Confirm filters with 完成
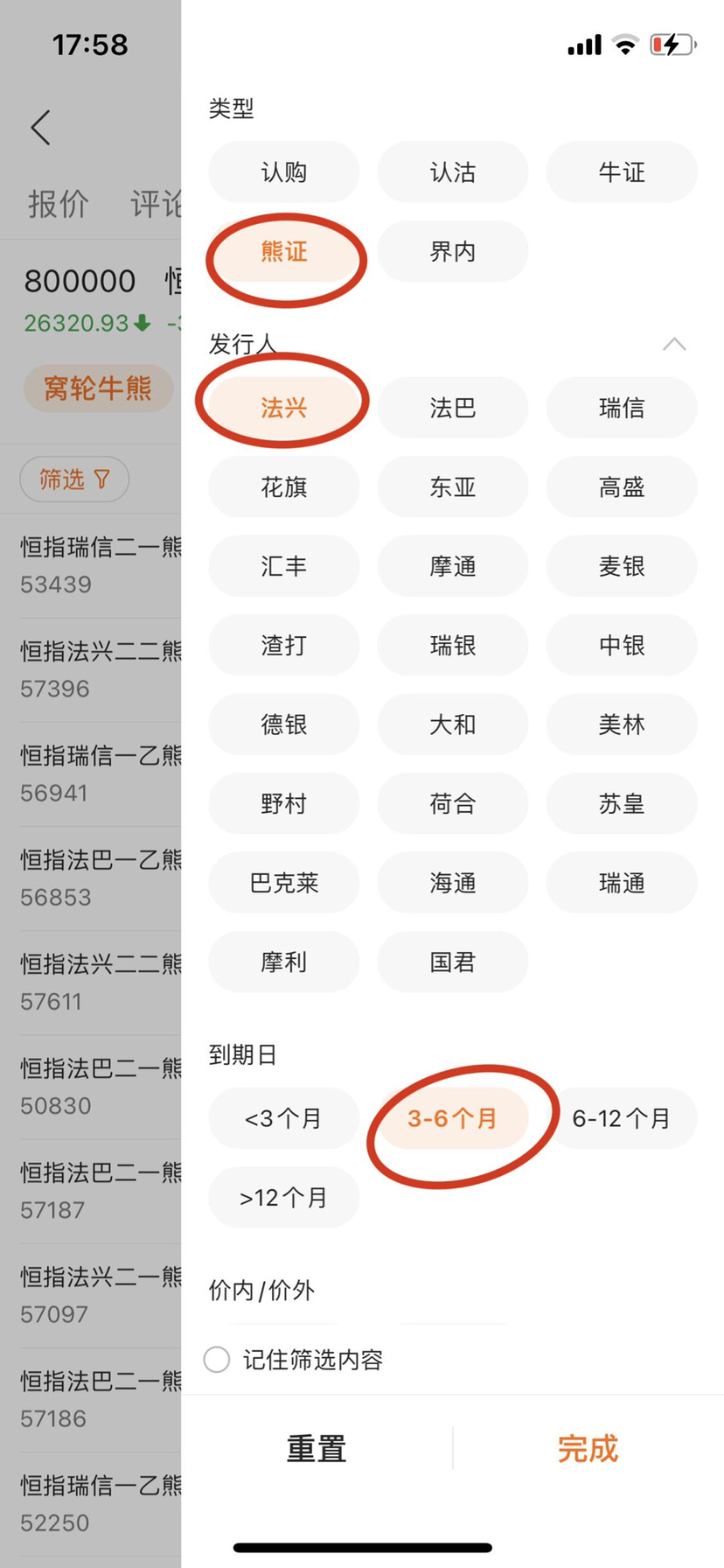Screen dimensions: 724x1568 tap(588, 1449)
